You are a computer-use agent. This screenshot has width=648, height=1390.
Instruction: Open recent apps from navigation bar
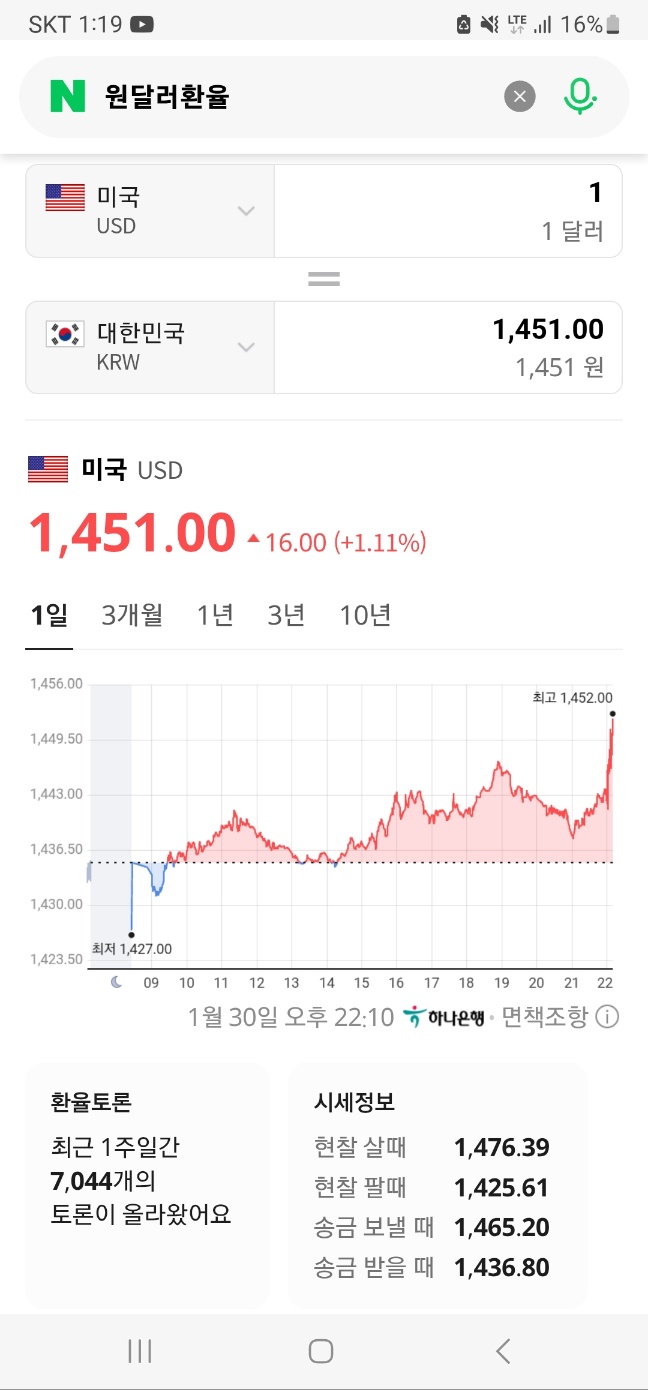point(140,1352)
